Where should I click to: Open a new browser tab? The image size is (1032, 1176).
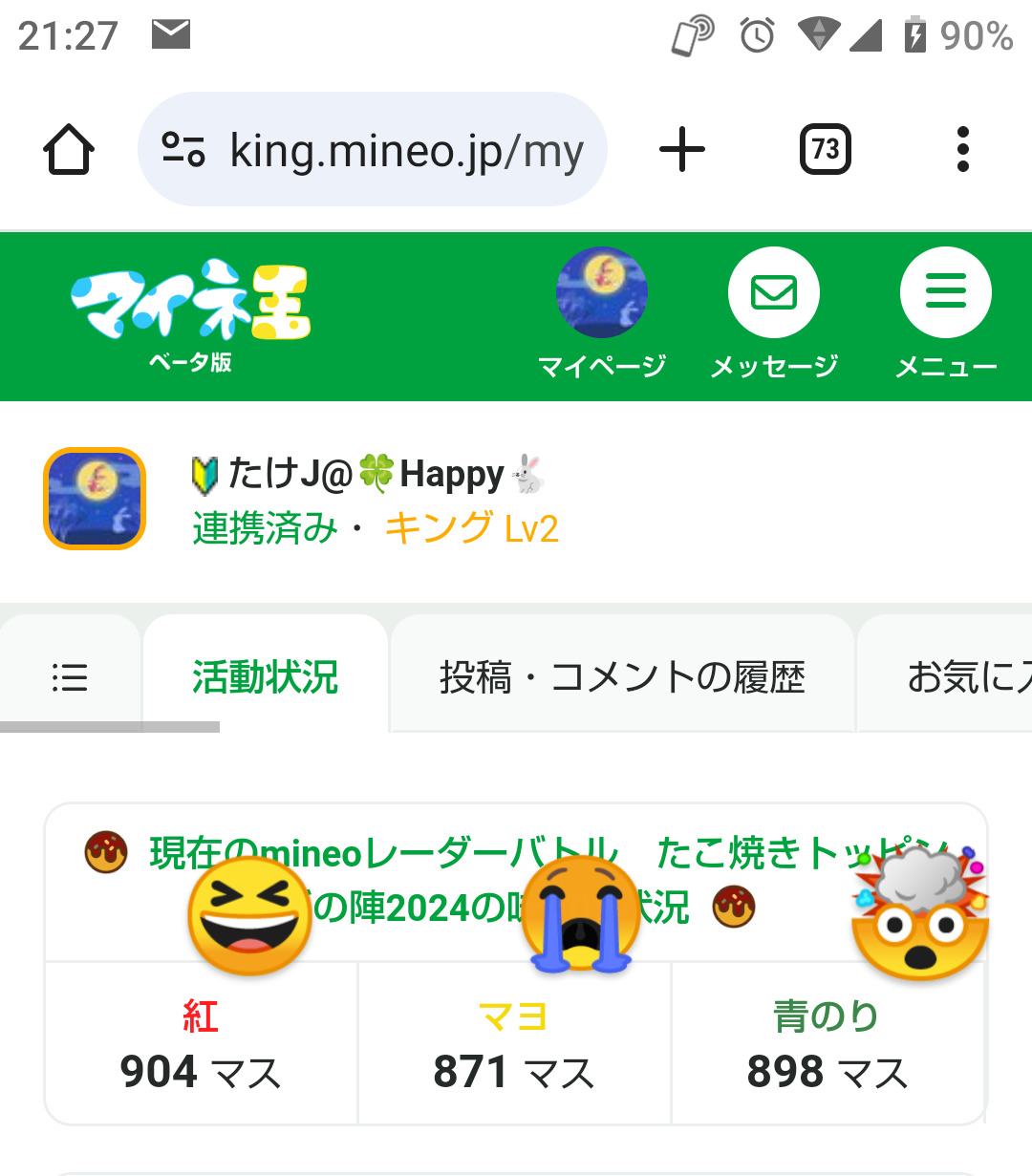682,150
